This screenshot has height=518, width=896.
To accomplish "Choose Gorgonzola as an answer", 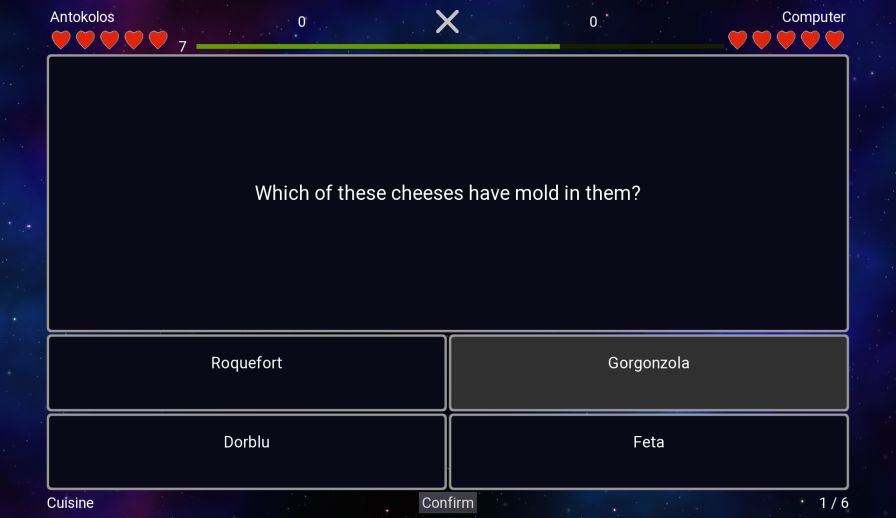I will tap(648, 372).
